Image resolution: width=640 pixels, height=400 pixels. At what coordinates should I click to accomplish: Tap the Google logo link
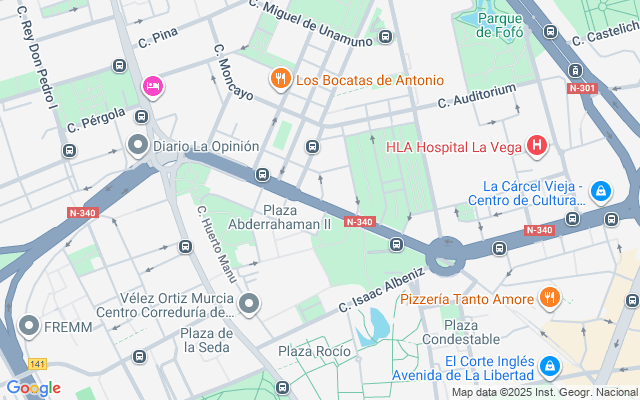click(33, 388)
